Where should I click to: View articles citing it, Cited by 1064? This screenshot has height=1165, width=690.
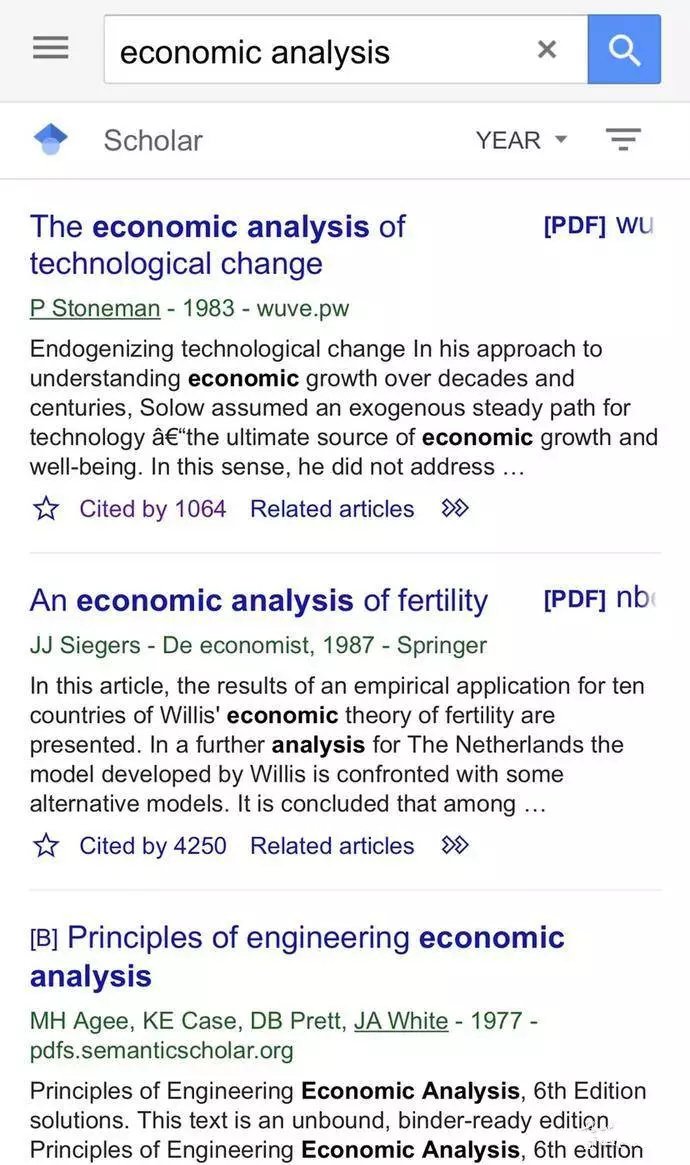152,509
